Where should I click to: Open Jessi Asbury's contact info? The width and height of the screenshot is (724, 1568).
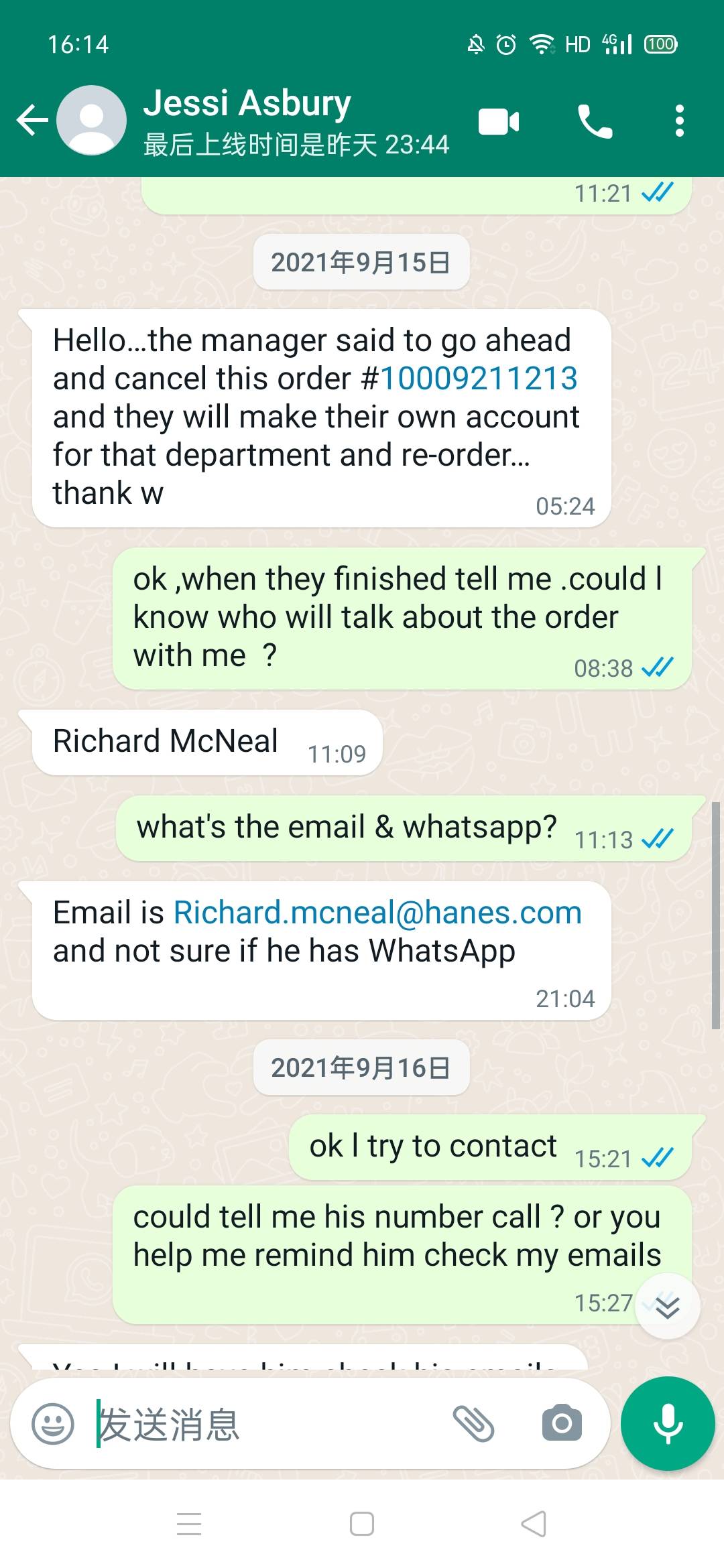296,122
